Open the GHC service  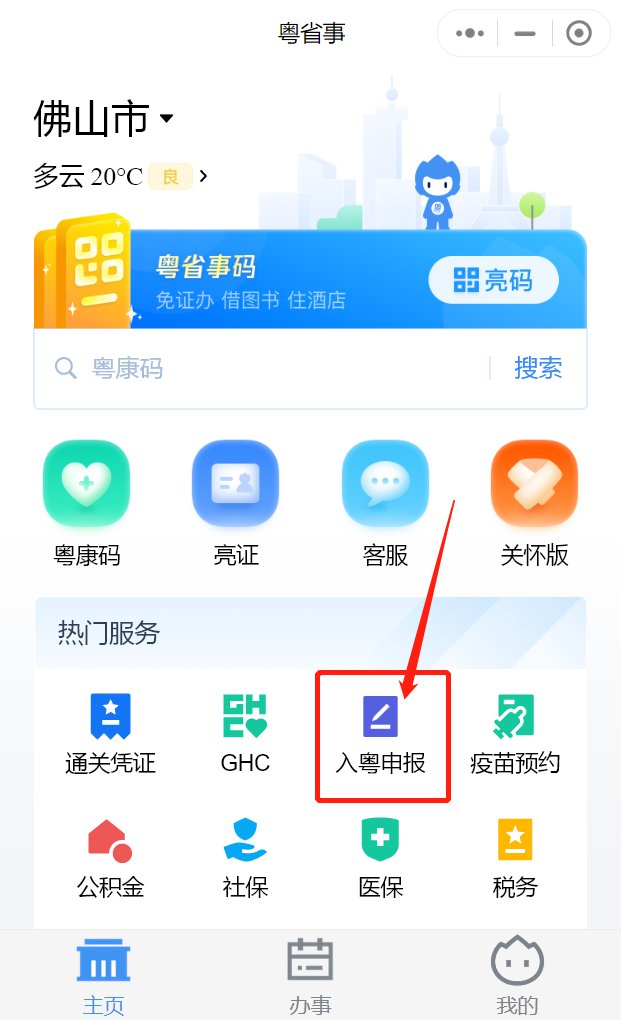coord(245,735)
